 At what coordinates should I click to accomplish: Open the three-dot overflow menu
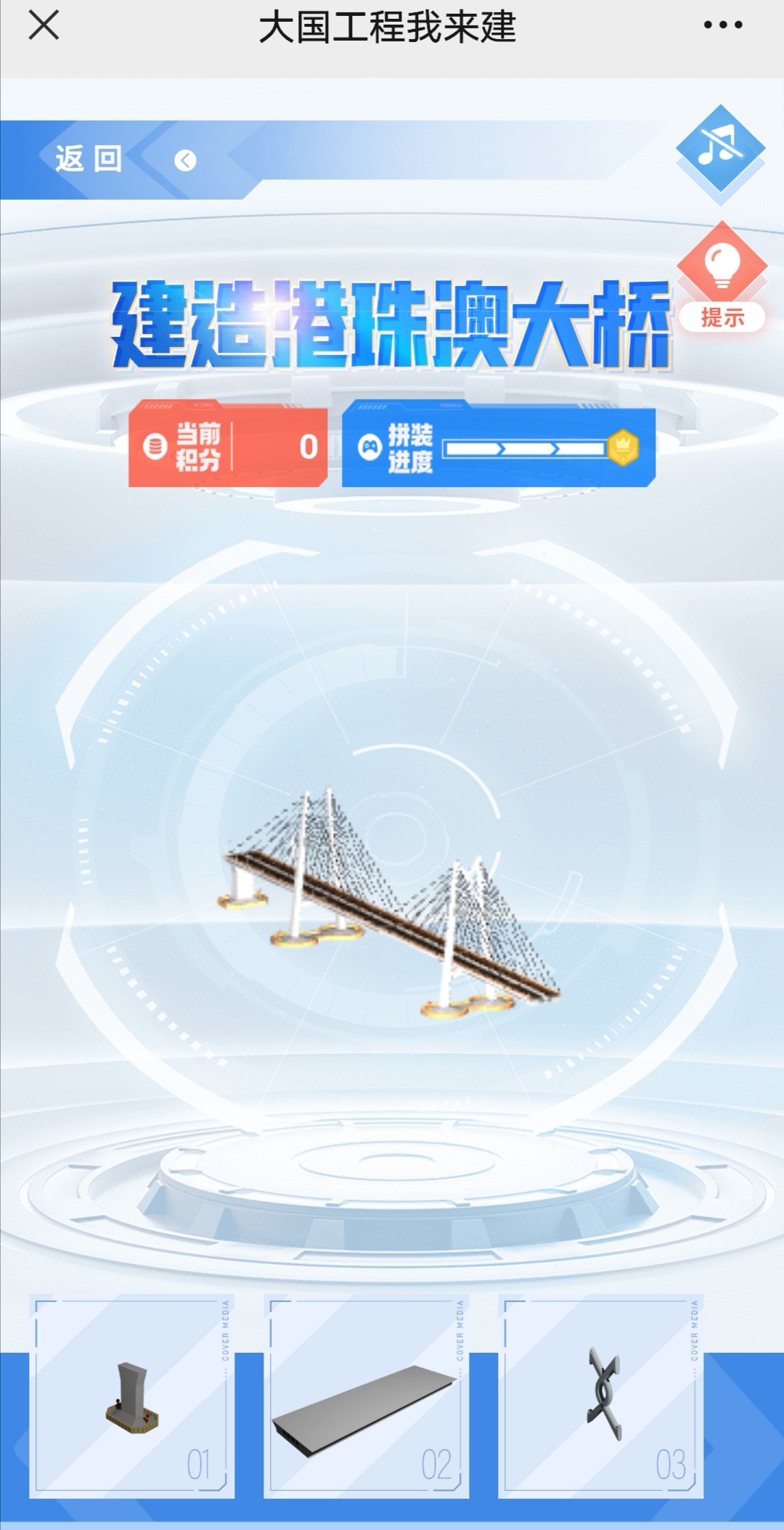pyautogui.click(x=722, y=26)
